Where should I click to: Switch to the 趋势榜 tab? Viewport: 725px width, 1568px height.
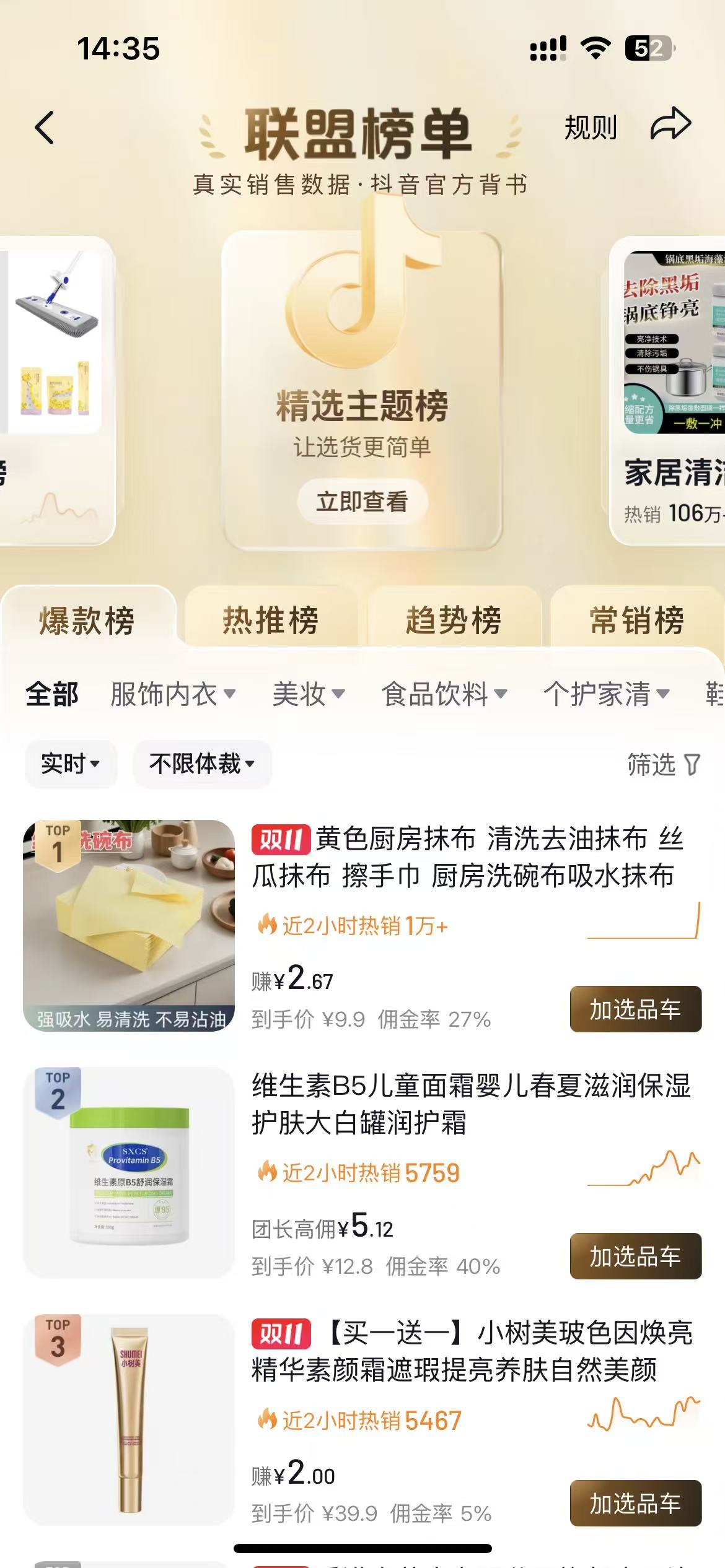(x=454, y=620)
